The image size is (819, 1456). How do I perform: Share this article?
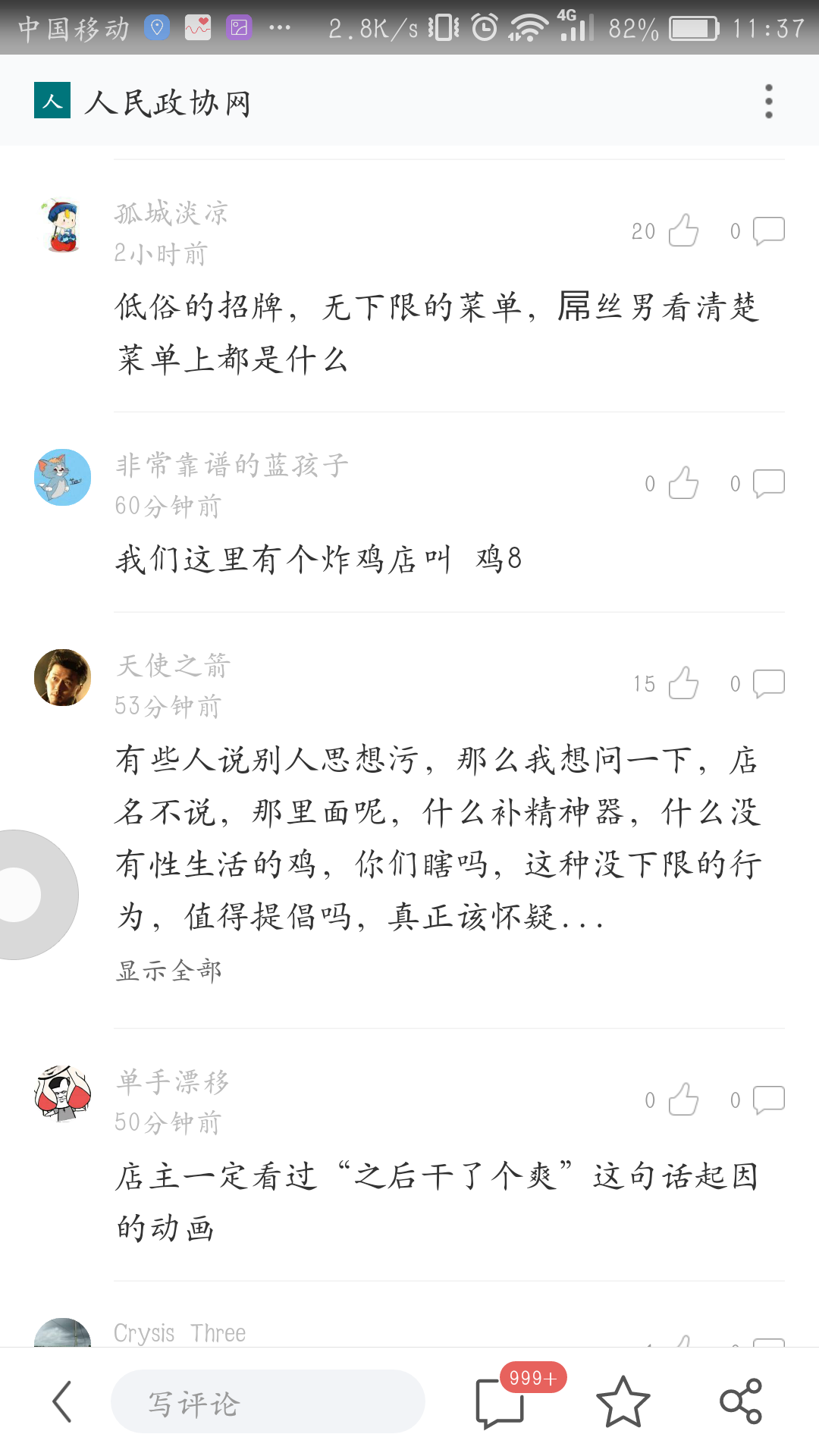click(741, 1402)
